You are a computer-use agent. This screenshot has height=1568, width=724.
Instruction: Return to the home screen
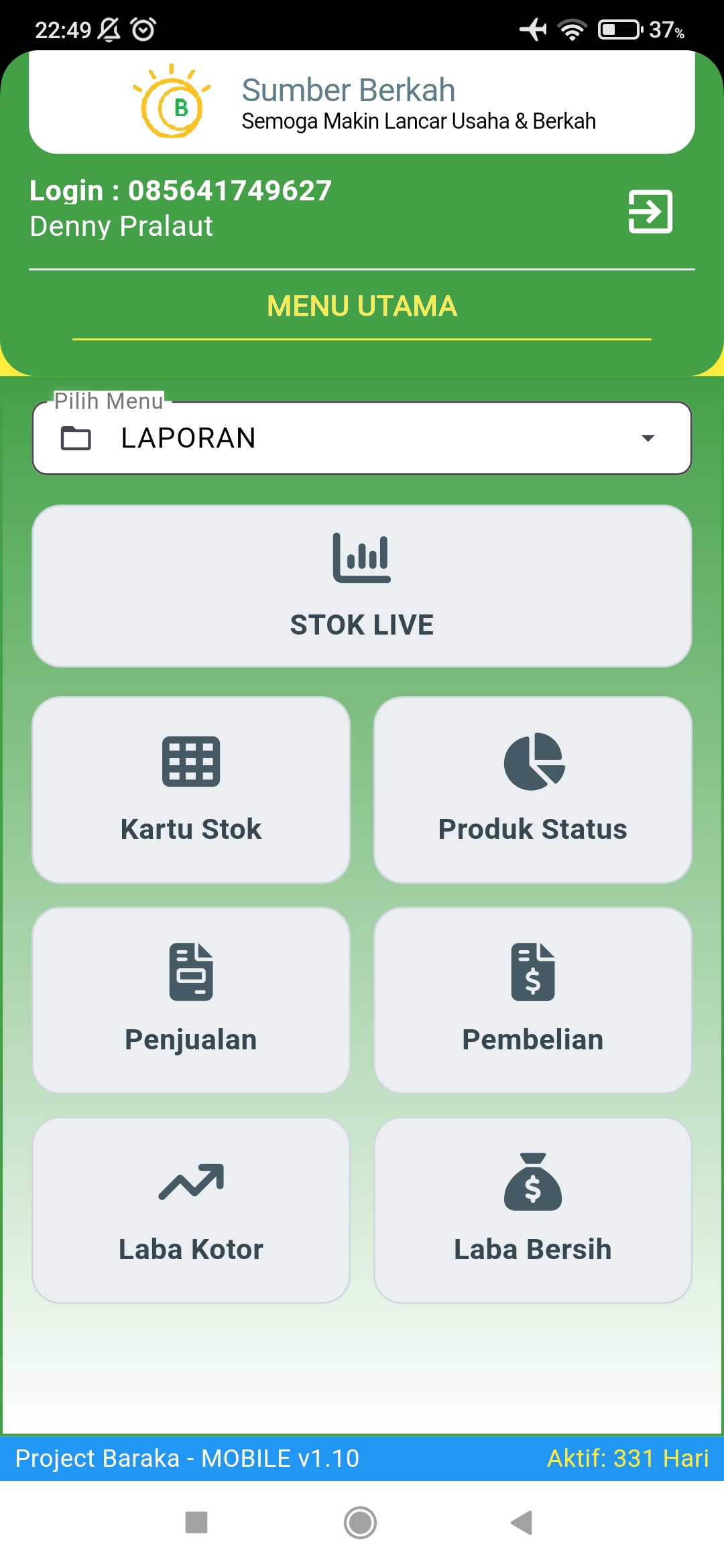361,1522
